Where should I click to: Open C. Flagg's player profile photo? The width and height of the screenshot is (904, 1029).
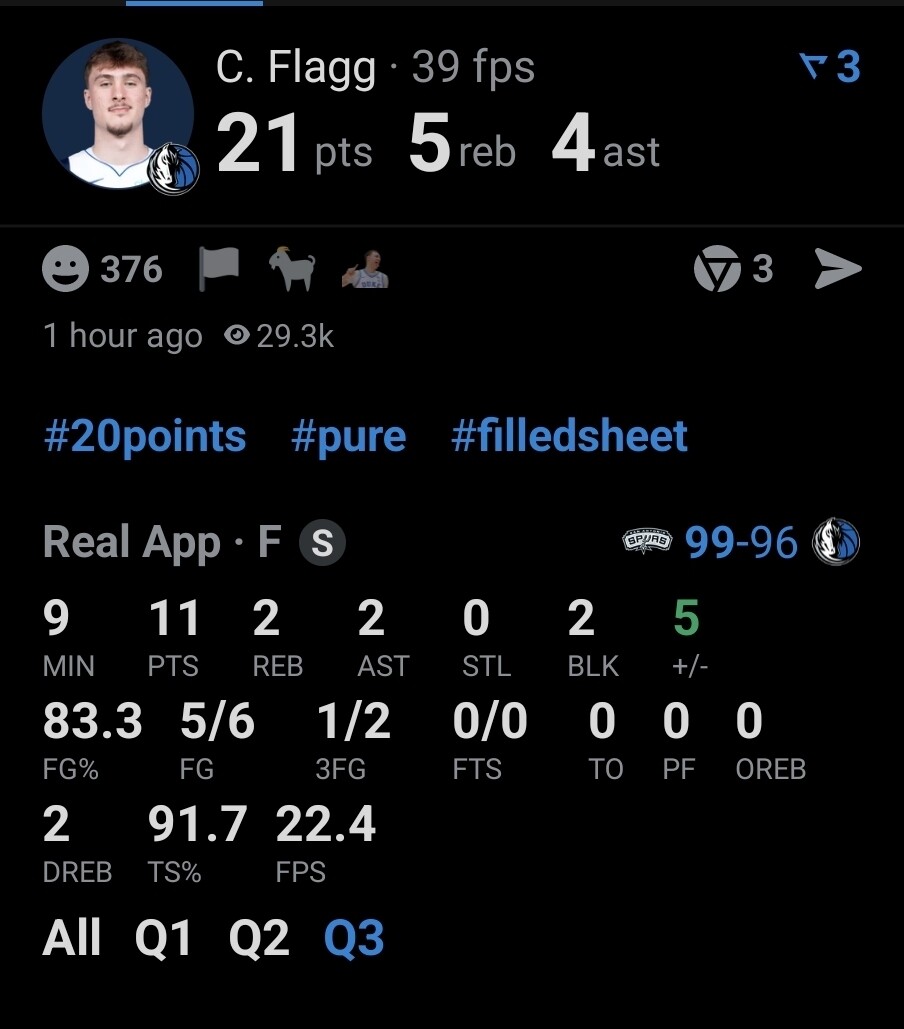[x=118, y=114]
